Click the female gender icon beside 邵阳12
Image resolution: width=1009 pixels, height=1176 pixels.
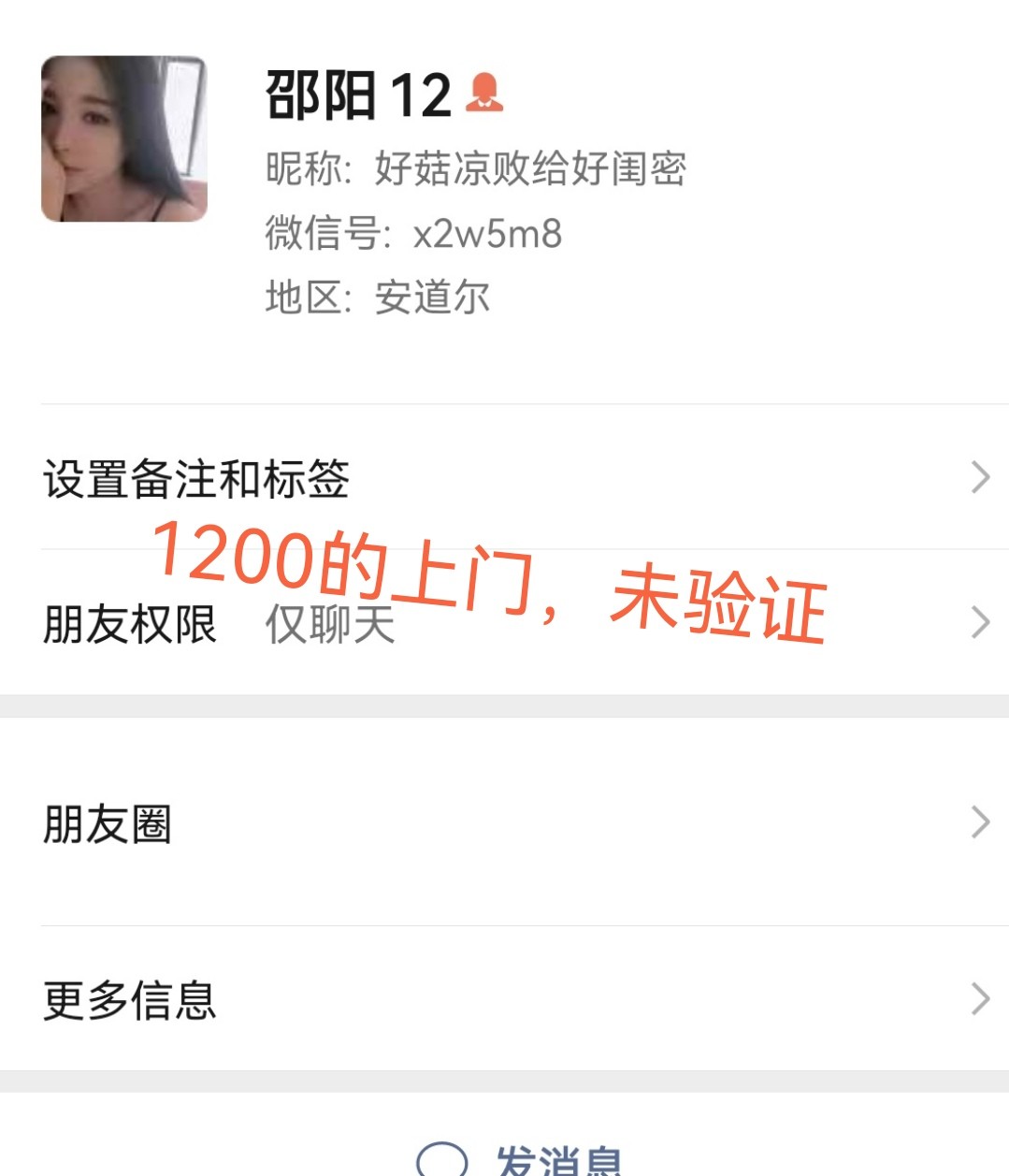click(x=485, y=92)
